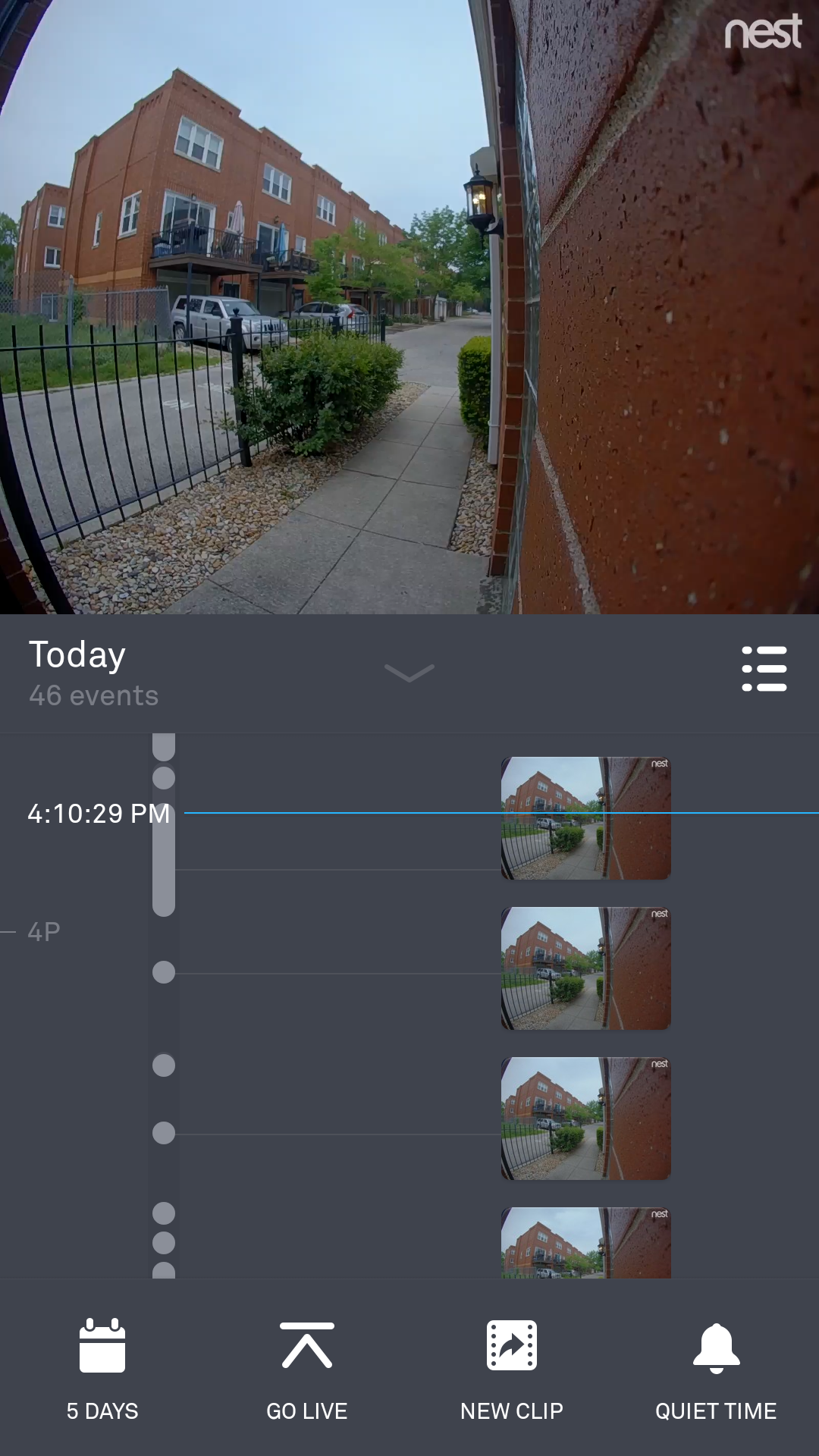The image size is (819, 1456).
Task: Open the event thumbnail at 4:10:29 PM
Action: [586, 818]
